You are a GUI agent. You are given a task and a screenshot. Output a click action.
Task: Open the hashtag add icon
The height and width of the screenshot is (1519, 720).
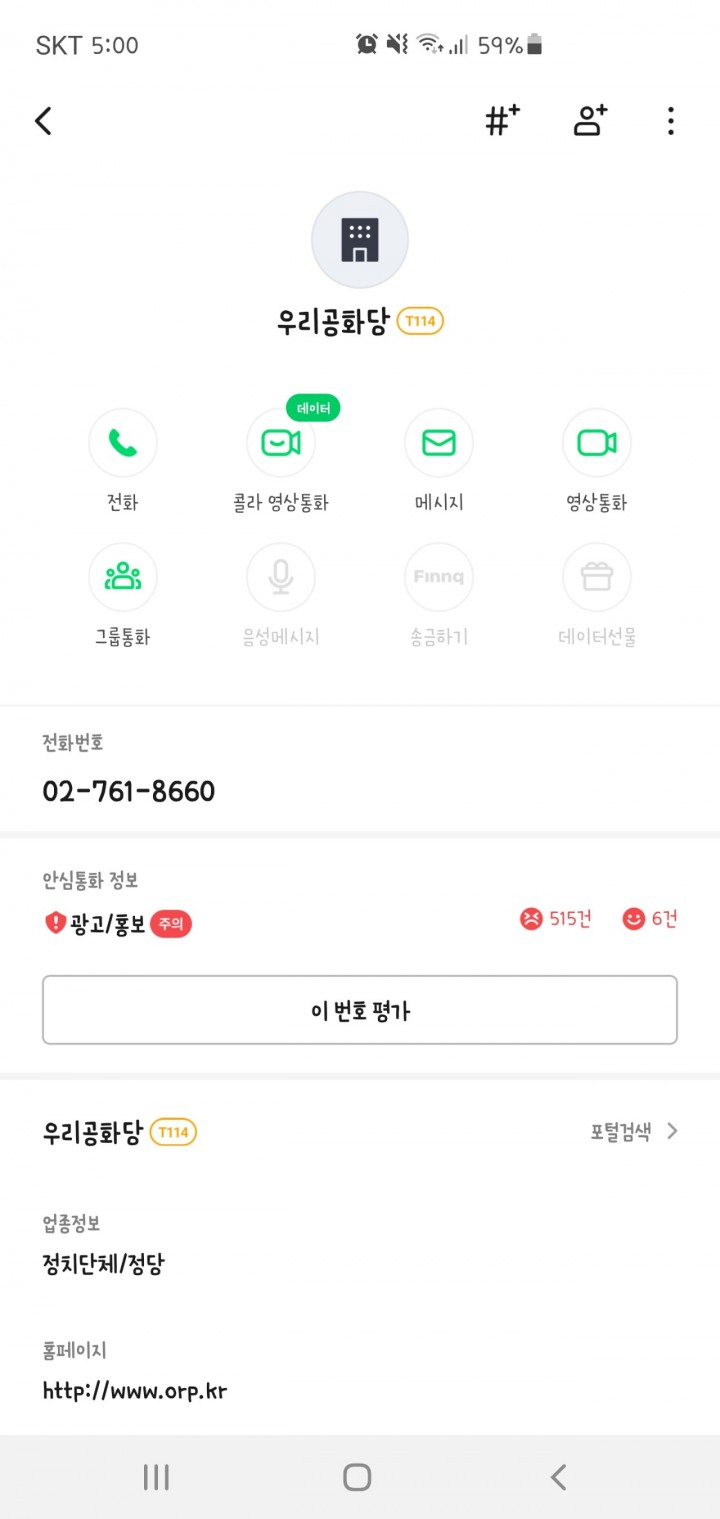502,121
